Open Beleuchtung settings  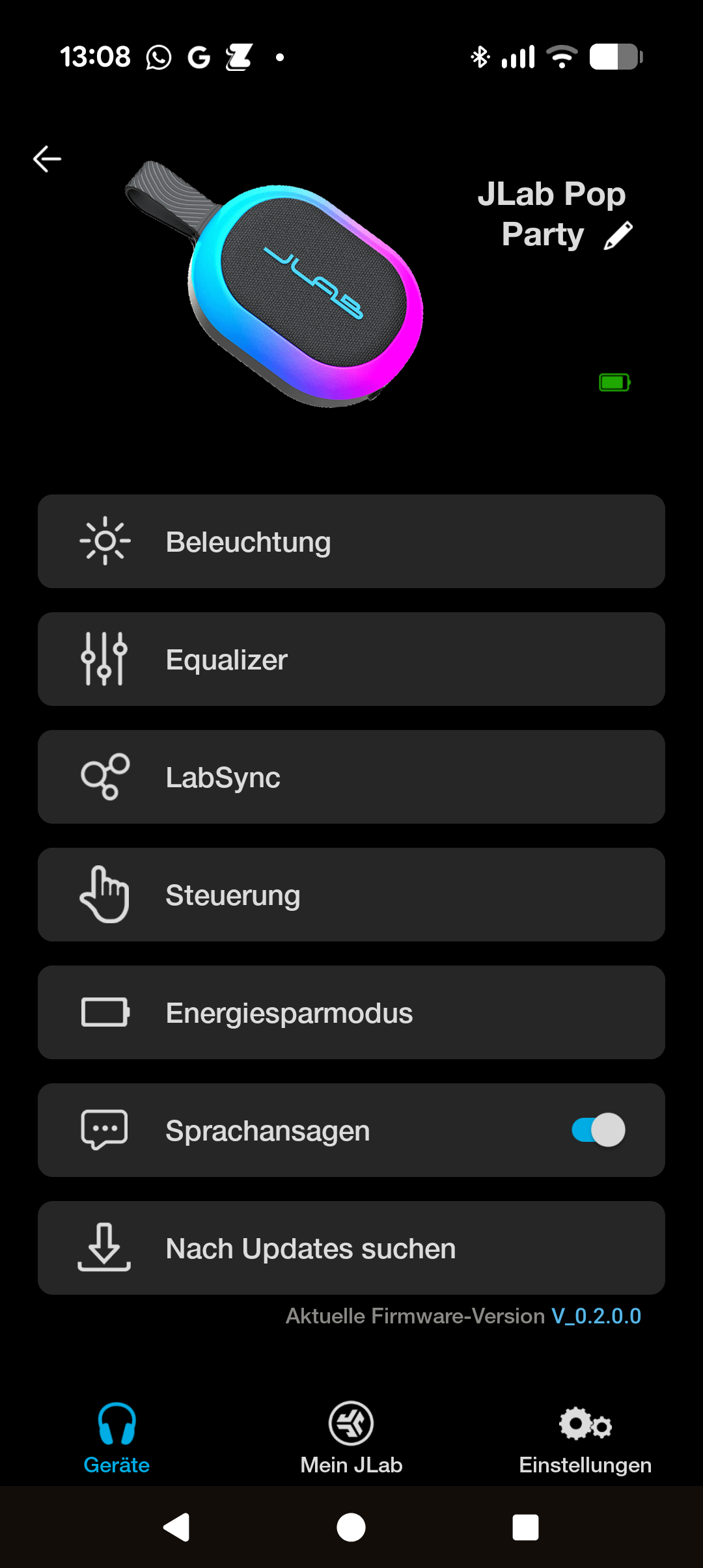point(351,541)
